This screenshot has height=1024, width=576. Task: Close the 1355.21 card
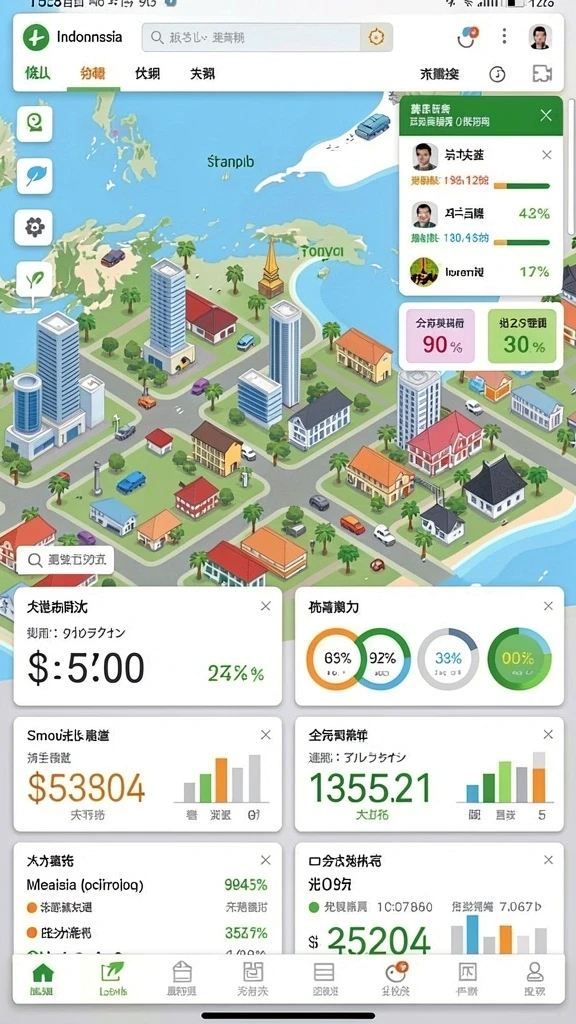pyautogui.click(x=548, y=735)
